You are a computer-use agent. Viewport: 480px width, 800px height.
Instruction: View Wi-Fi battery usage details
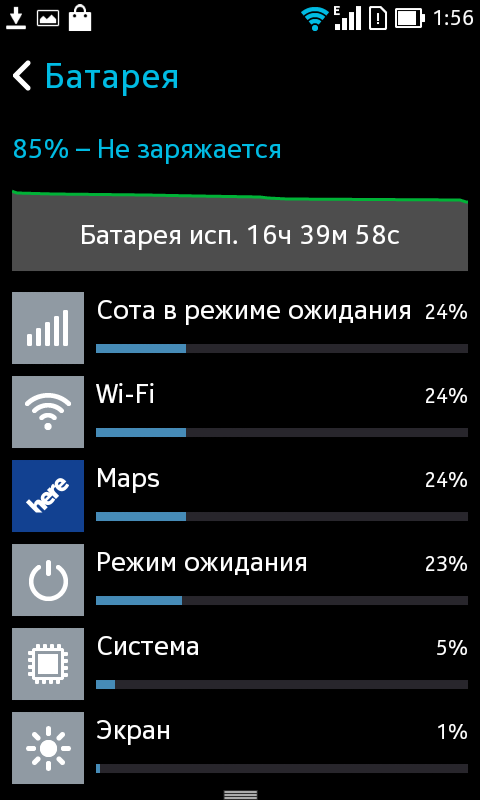tap(240, 412)
